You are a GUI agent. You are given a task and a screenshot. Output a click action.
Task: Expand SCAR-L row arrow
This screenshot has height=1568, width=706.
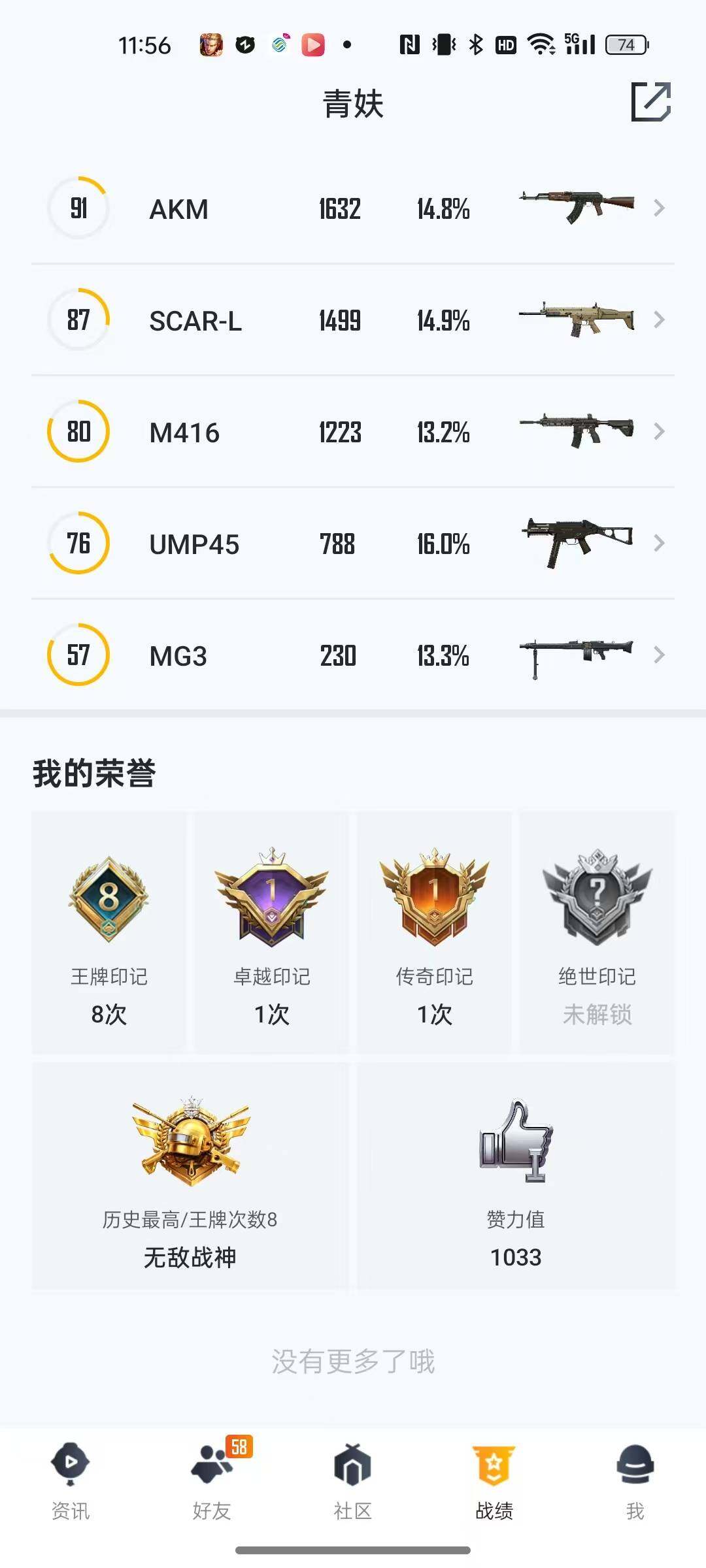658,320
